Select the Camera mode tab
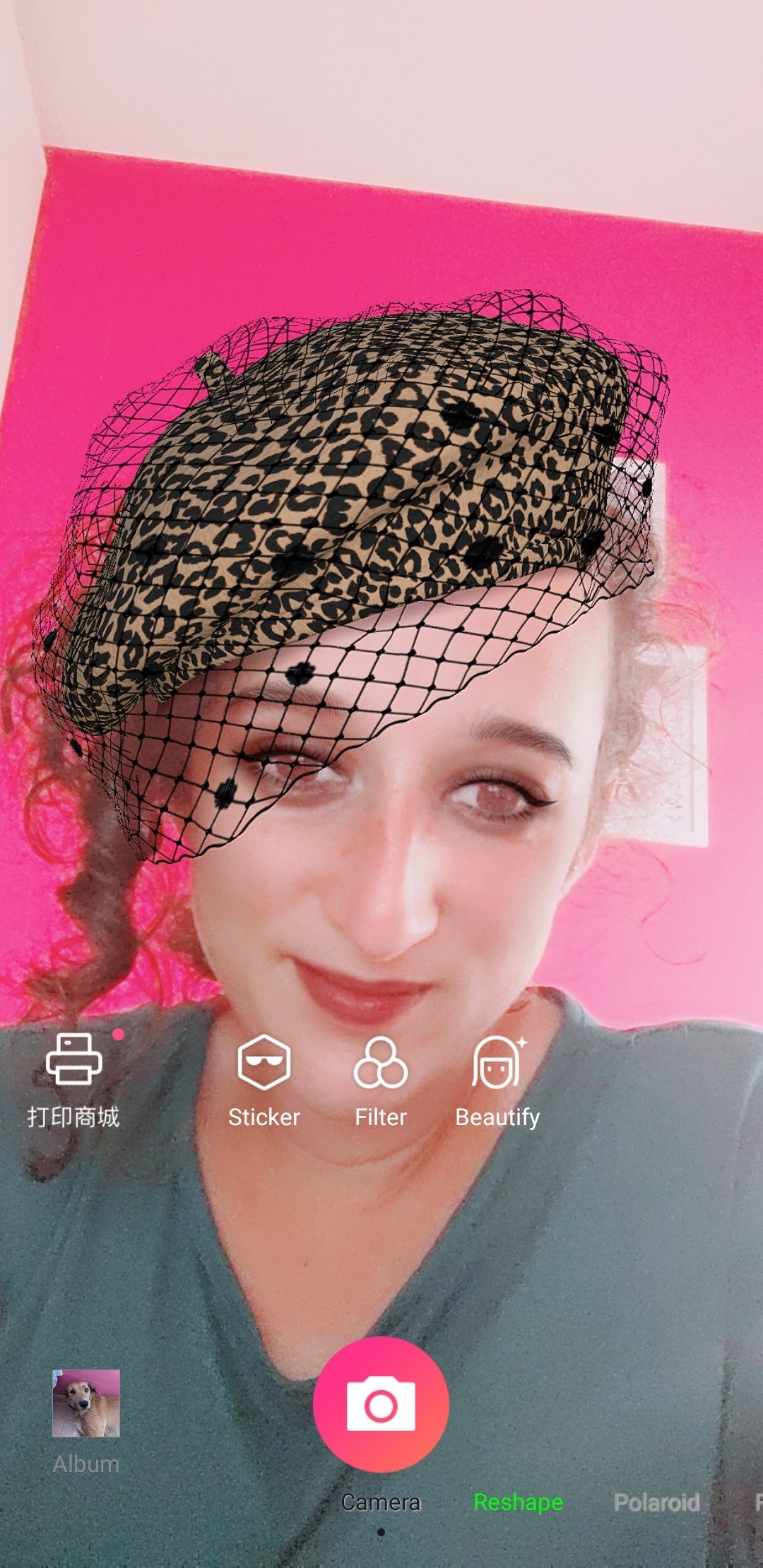This screenshot has height=1568, width=763. click(x=381, y=1502)
